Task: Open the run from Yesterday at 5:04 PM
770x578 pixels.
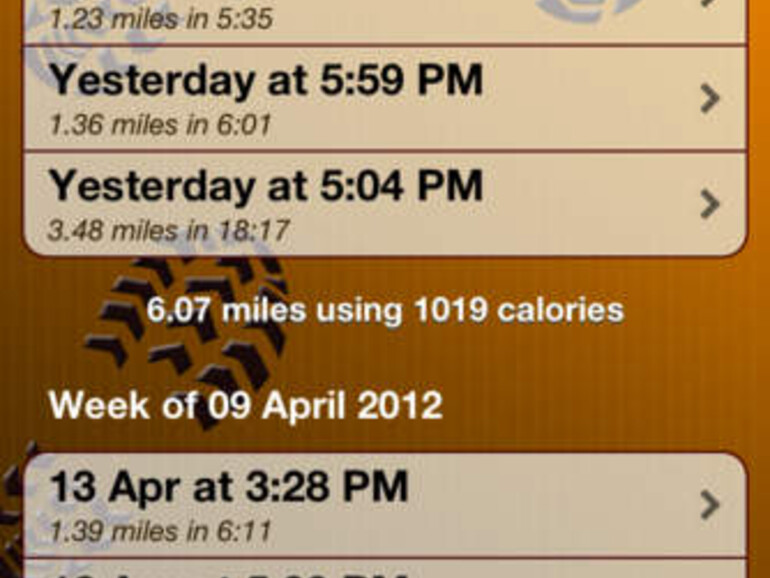Action: [x=385, y=204]
